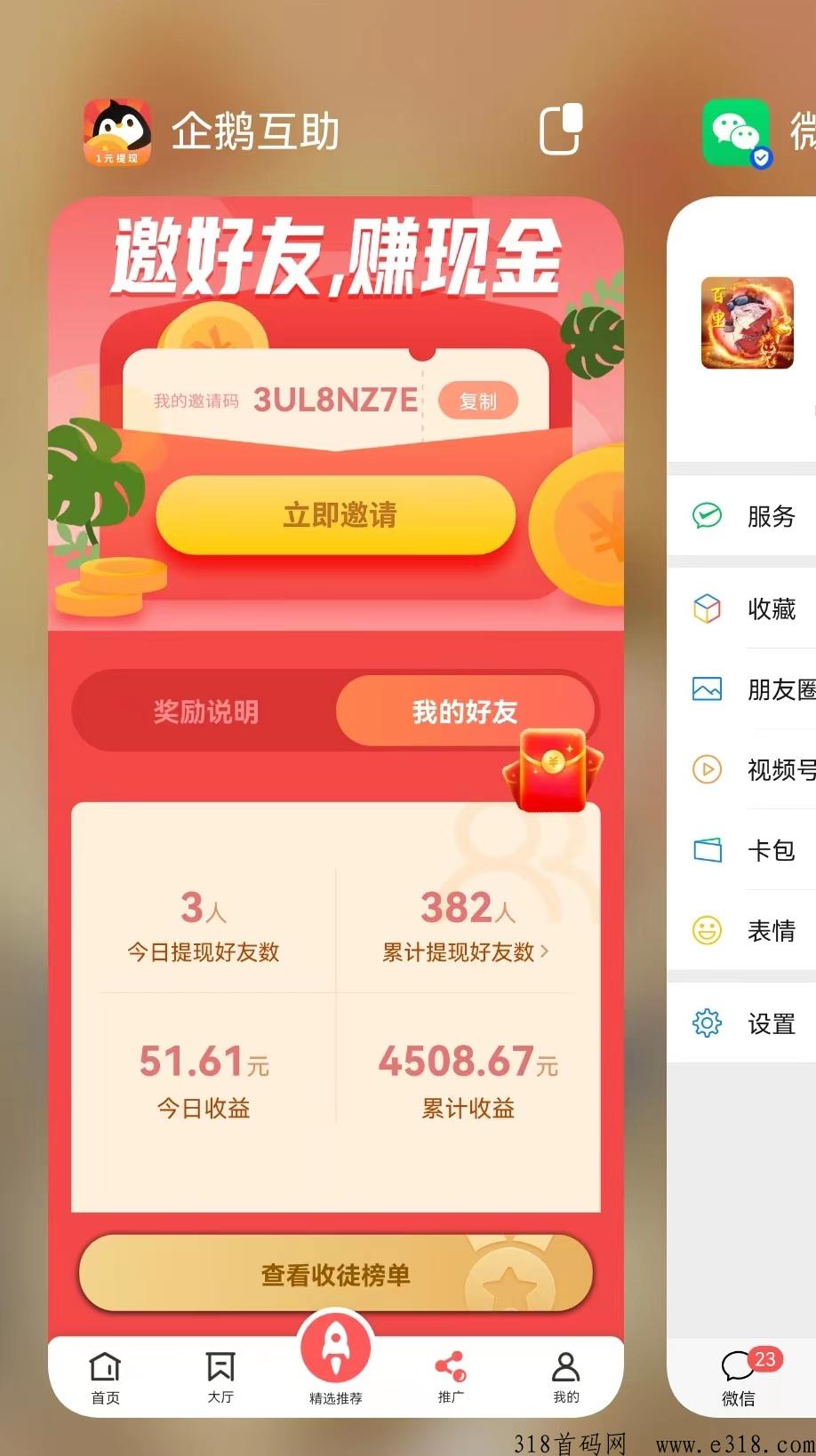The image size is (816, 1456).
Task: Tap the 立即邀请 button
Action: (x=336, y=515)
